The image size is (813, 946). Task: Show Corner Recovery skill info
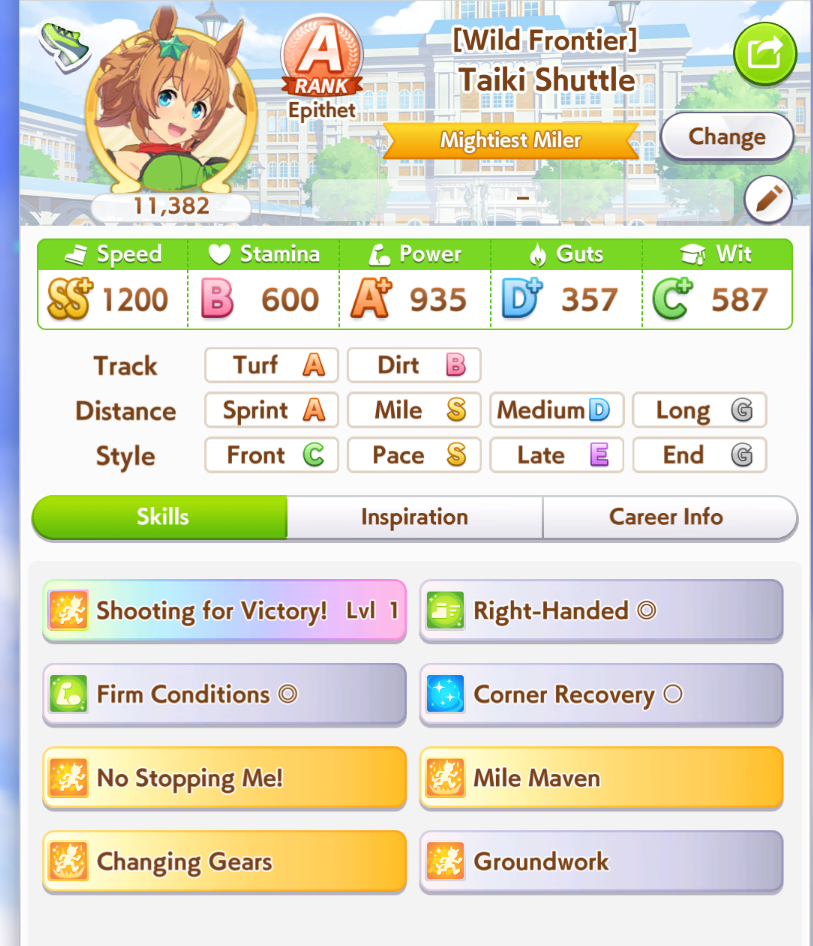(600, 694)
